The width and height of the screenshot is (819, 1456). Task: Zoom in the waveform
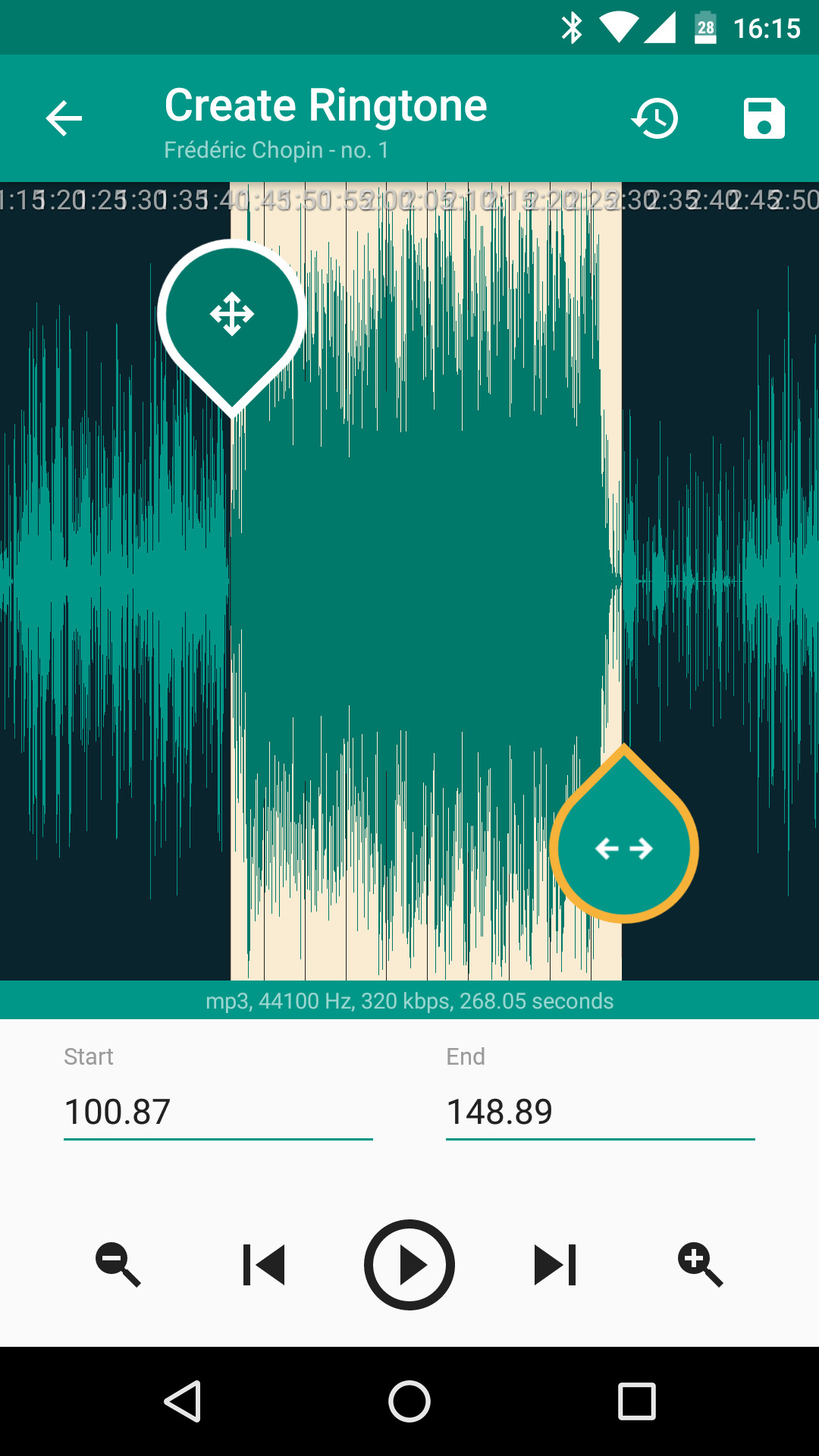point(701,1264)
